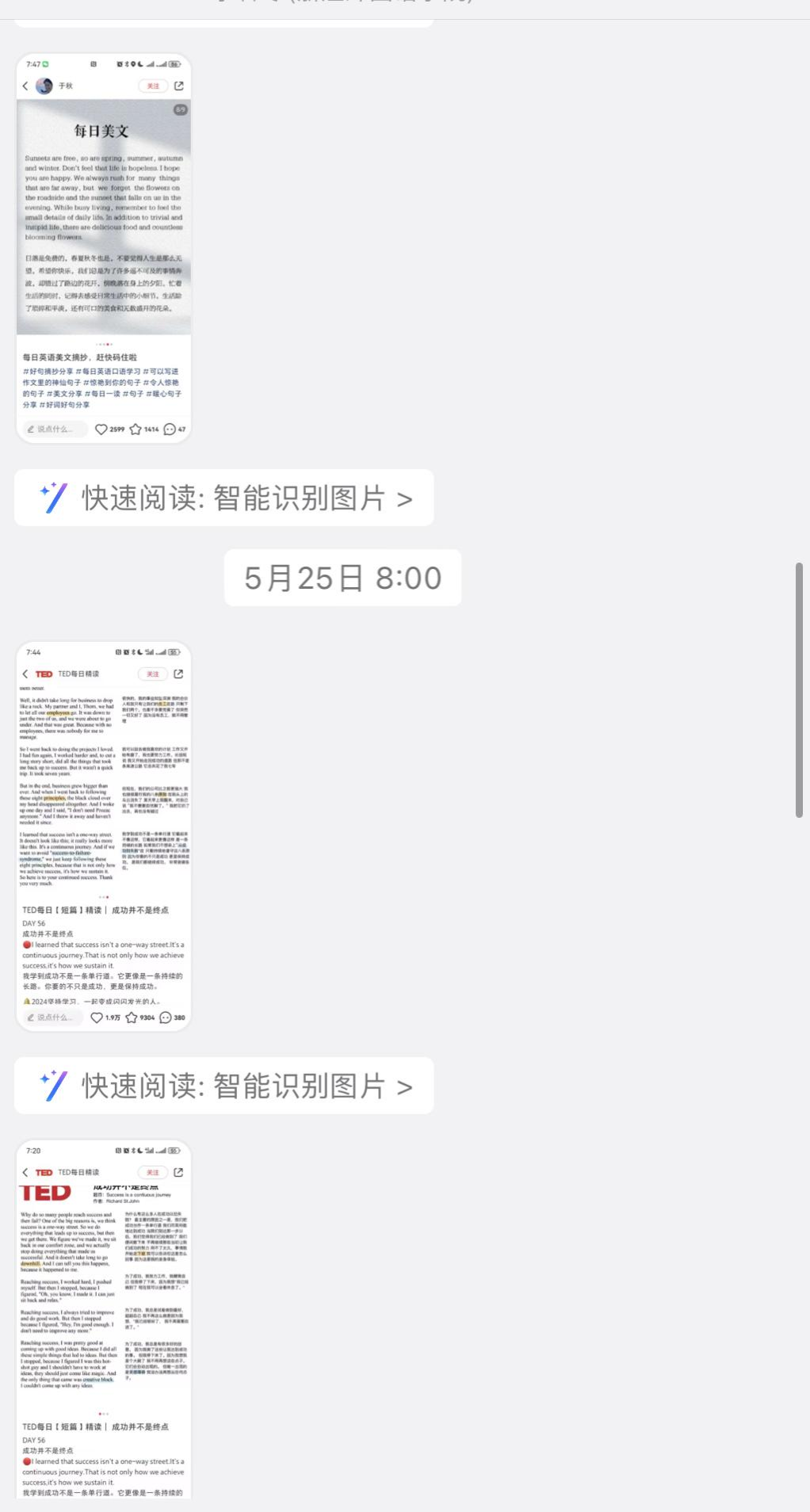Tap 快速阅读 below the 7:44 TED screenshot
810x1512 pixels.
coord(224,1086)
